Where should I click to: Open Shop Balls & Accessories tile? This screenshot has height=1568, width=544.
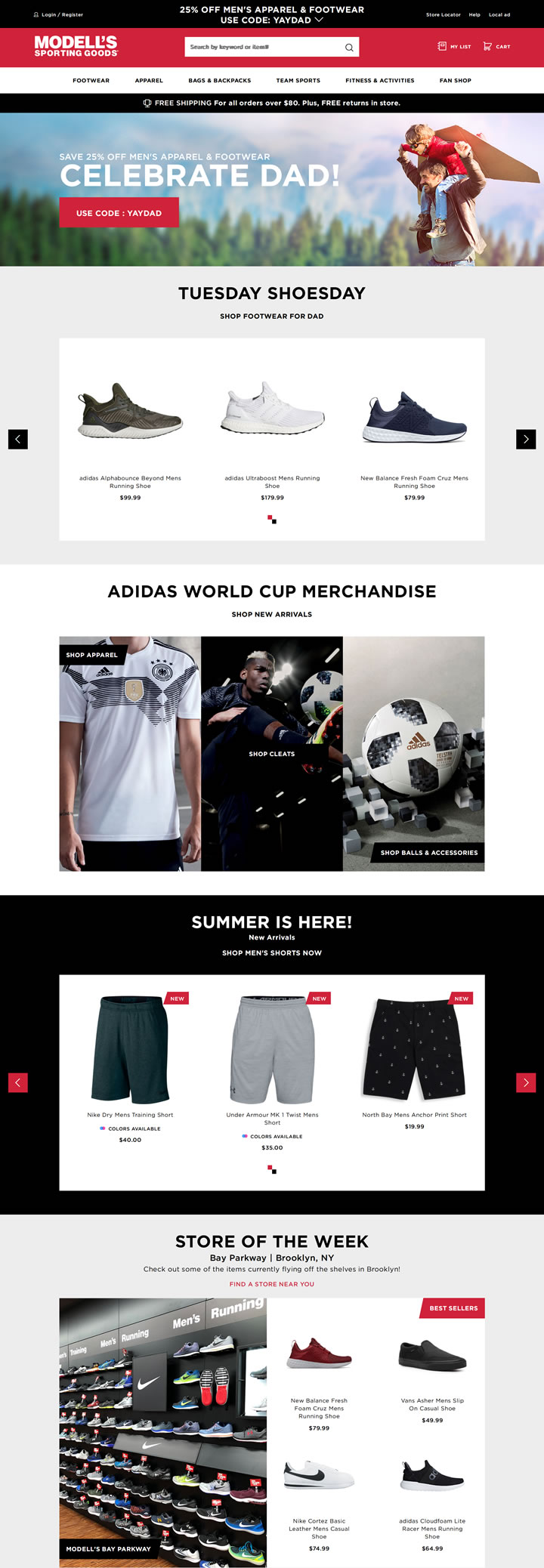point(414,755)
